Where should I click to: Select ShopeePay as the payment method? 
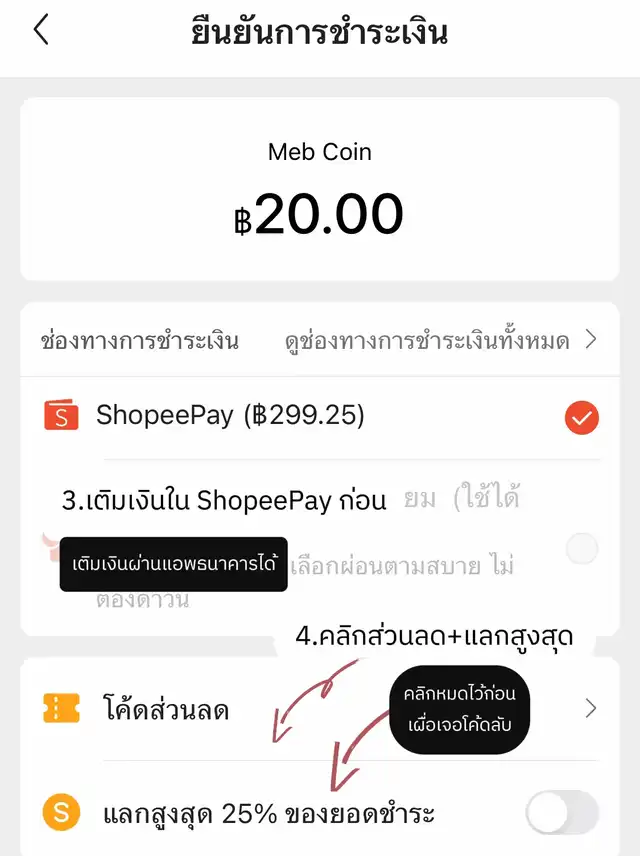[x=581, y=416]
